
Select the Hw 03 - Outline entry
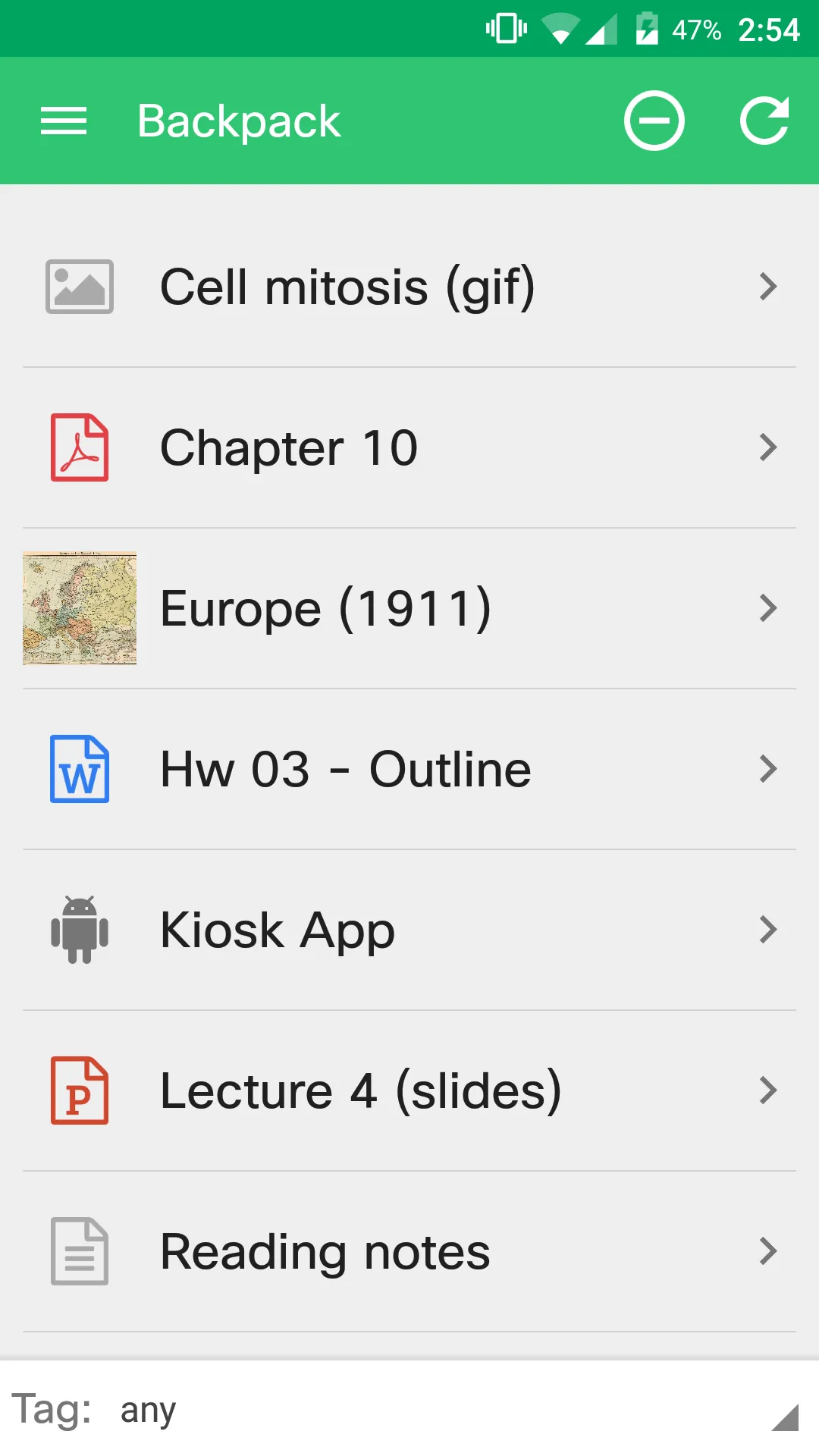pyautogui.click(x=344, y=768)
